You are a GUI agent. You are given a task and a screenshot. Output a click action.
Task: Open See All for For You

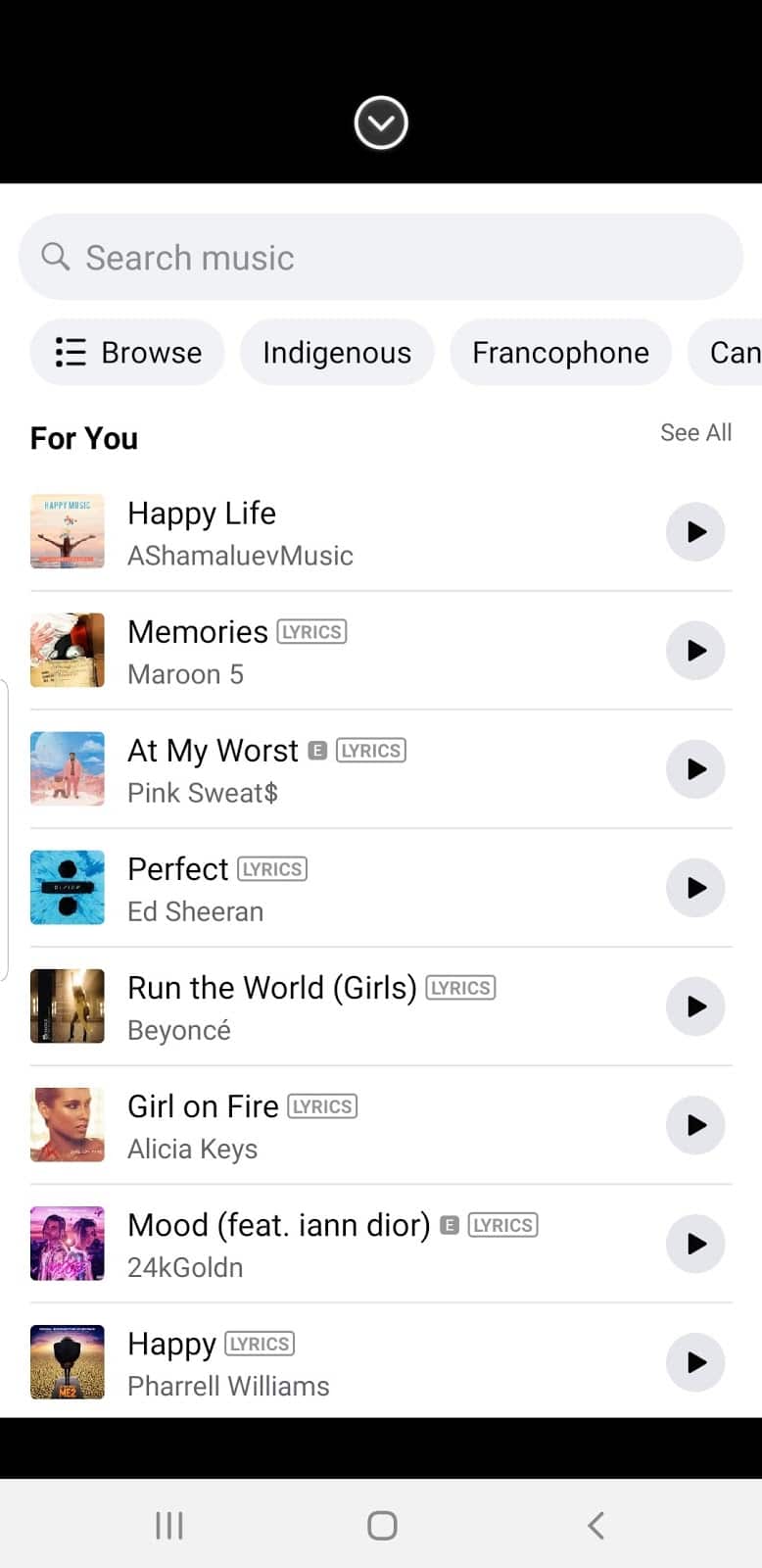click(x=695, y=433)
